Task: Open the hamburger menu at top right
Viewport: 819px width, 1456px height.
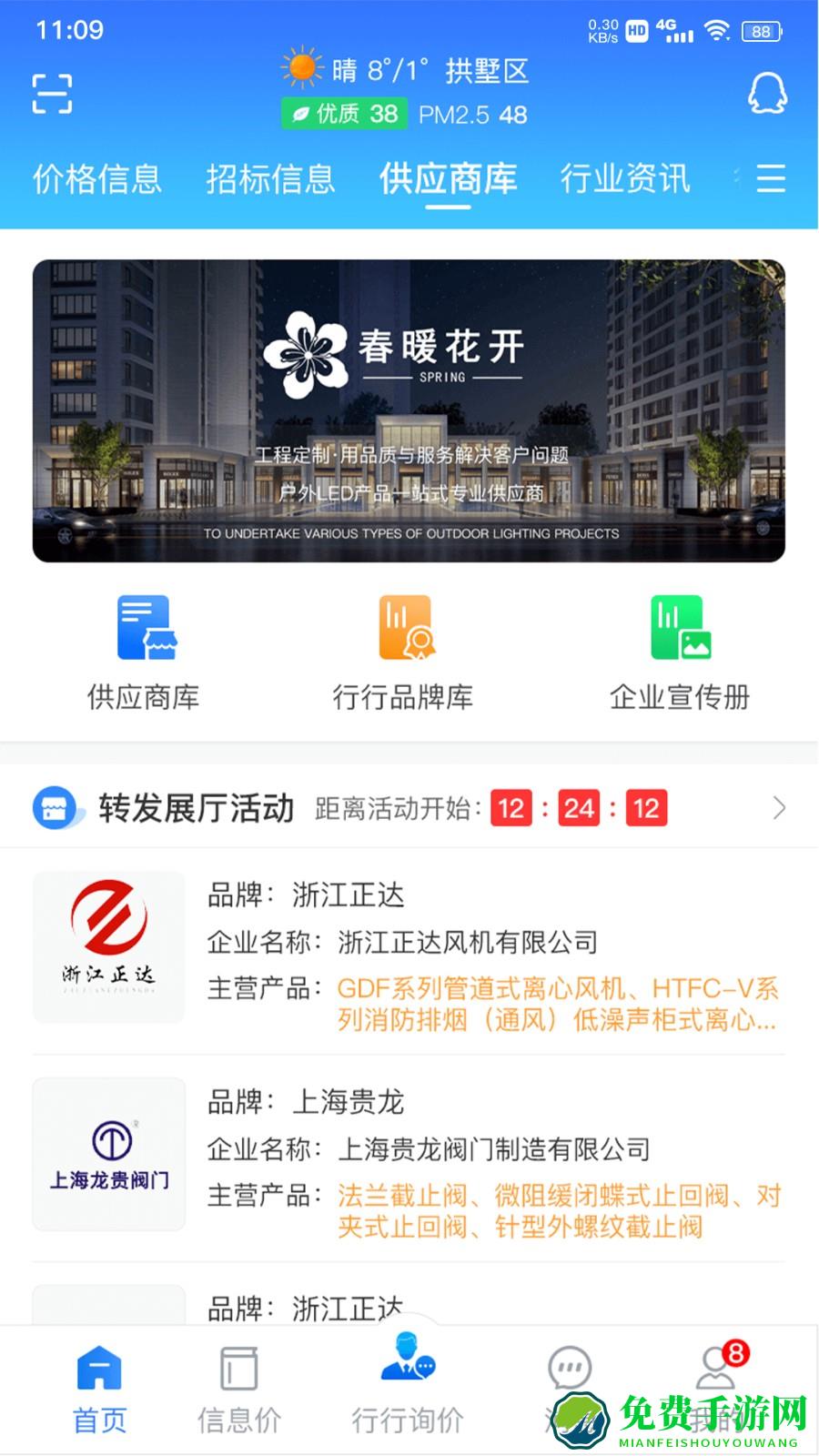Action: pos(771,179)
